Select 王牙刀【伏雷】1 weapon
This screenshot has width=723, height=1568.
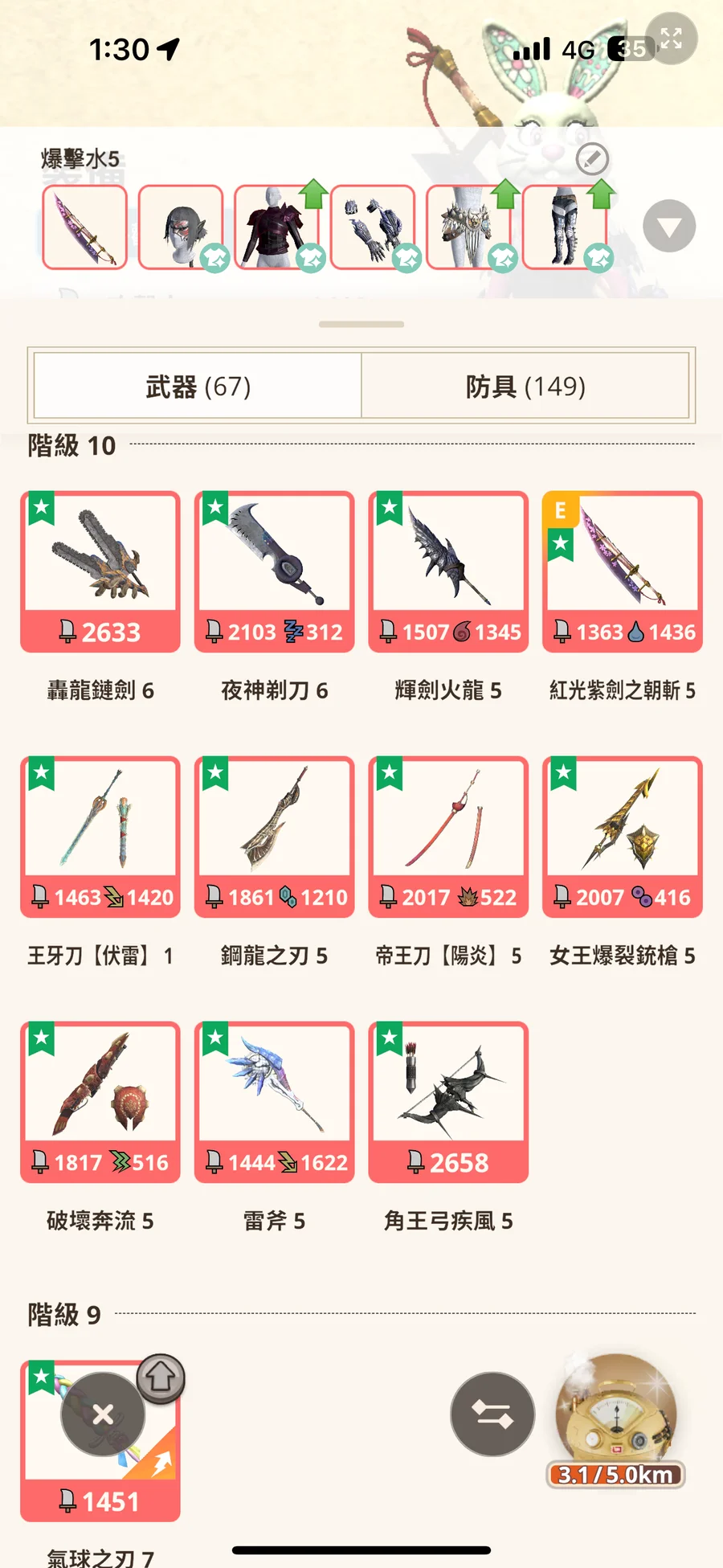point(100,837)
